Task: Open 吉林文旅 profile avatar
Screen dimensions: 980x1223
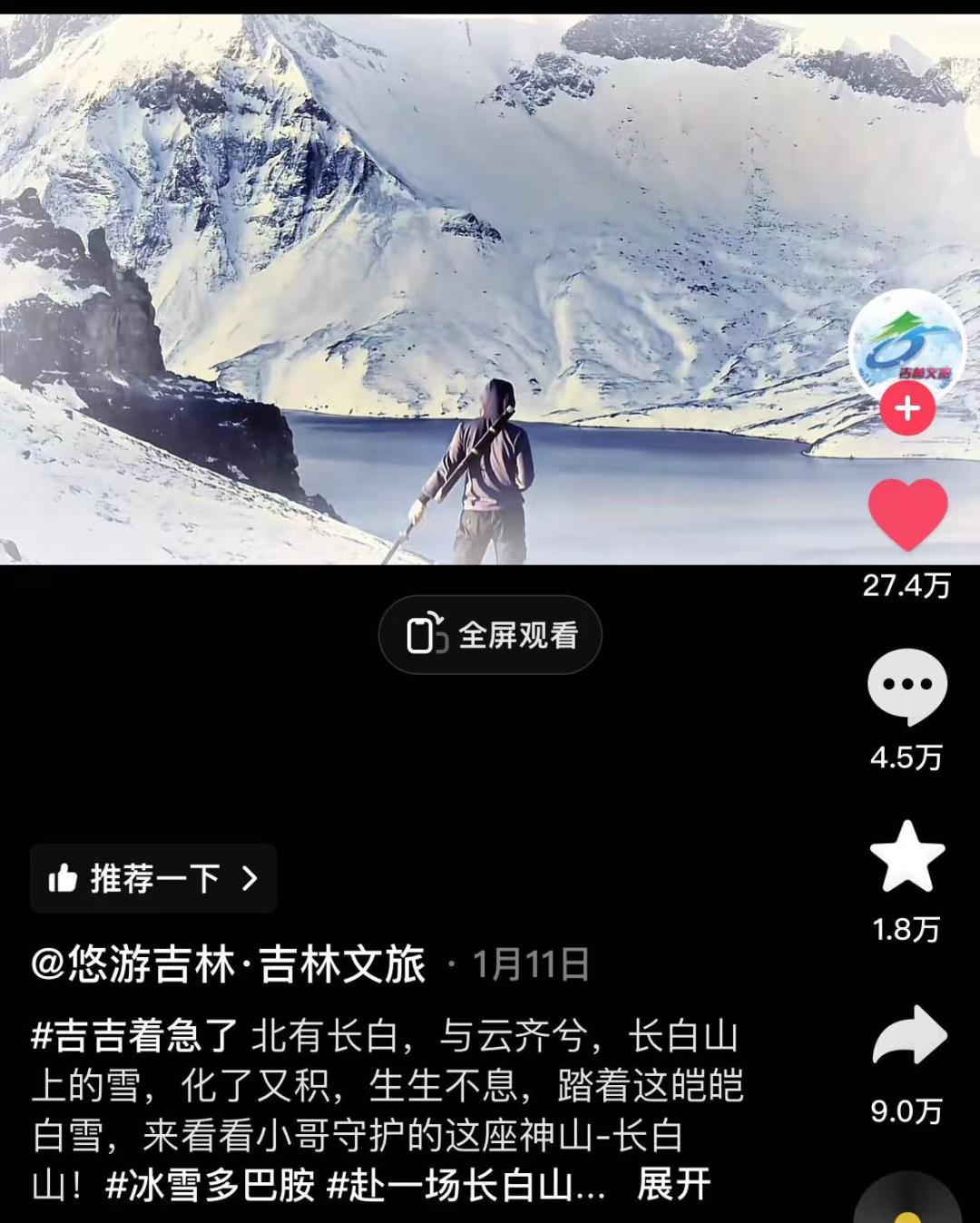Action: [906, 345]
